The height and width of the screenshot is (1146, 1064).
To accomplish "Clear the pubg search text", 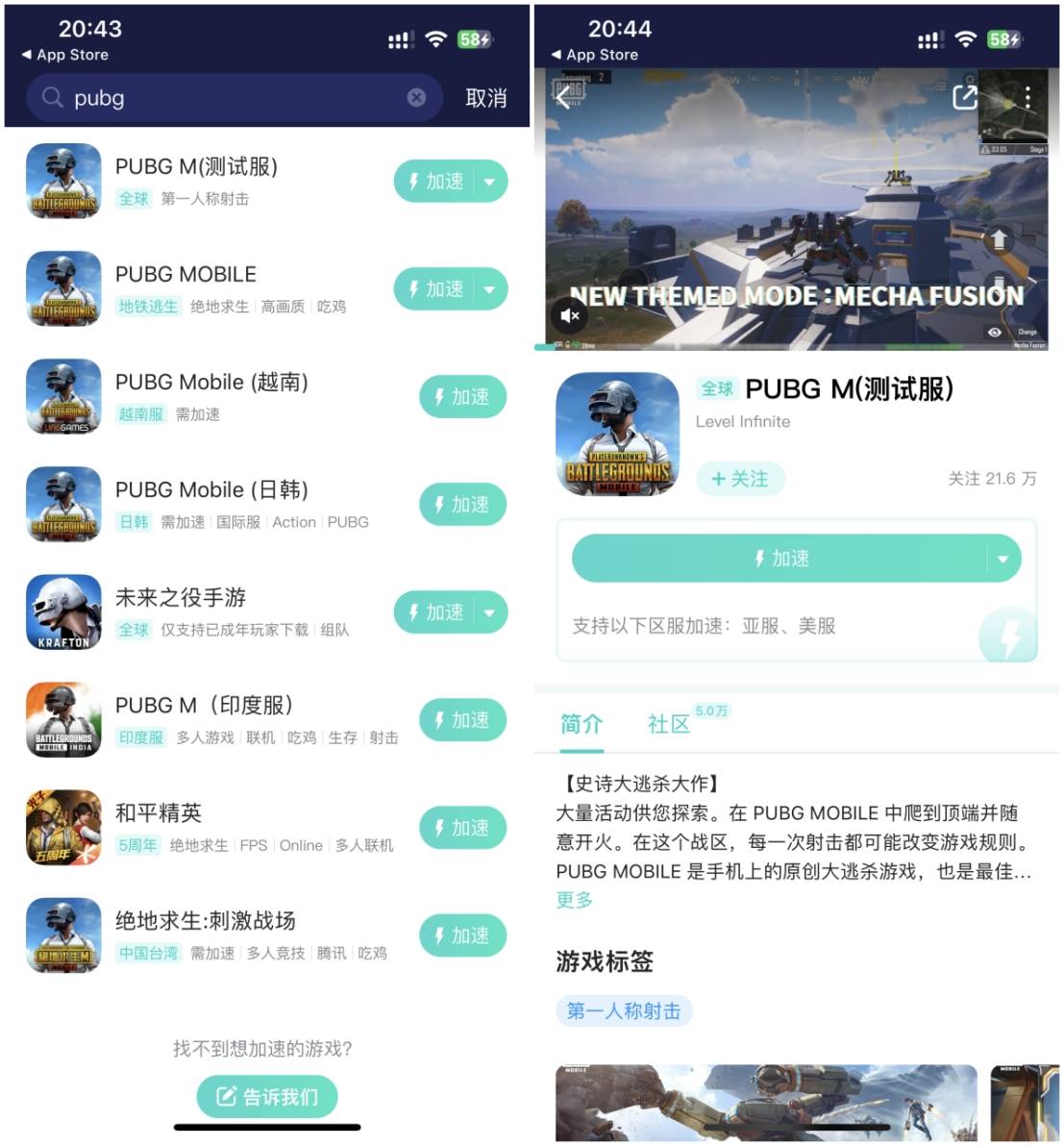I will coord(416,97).
